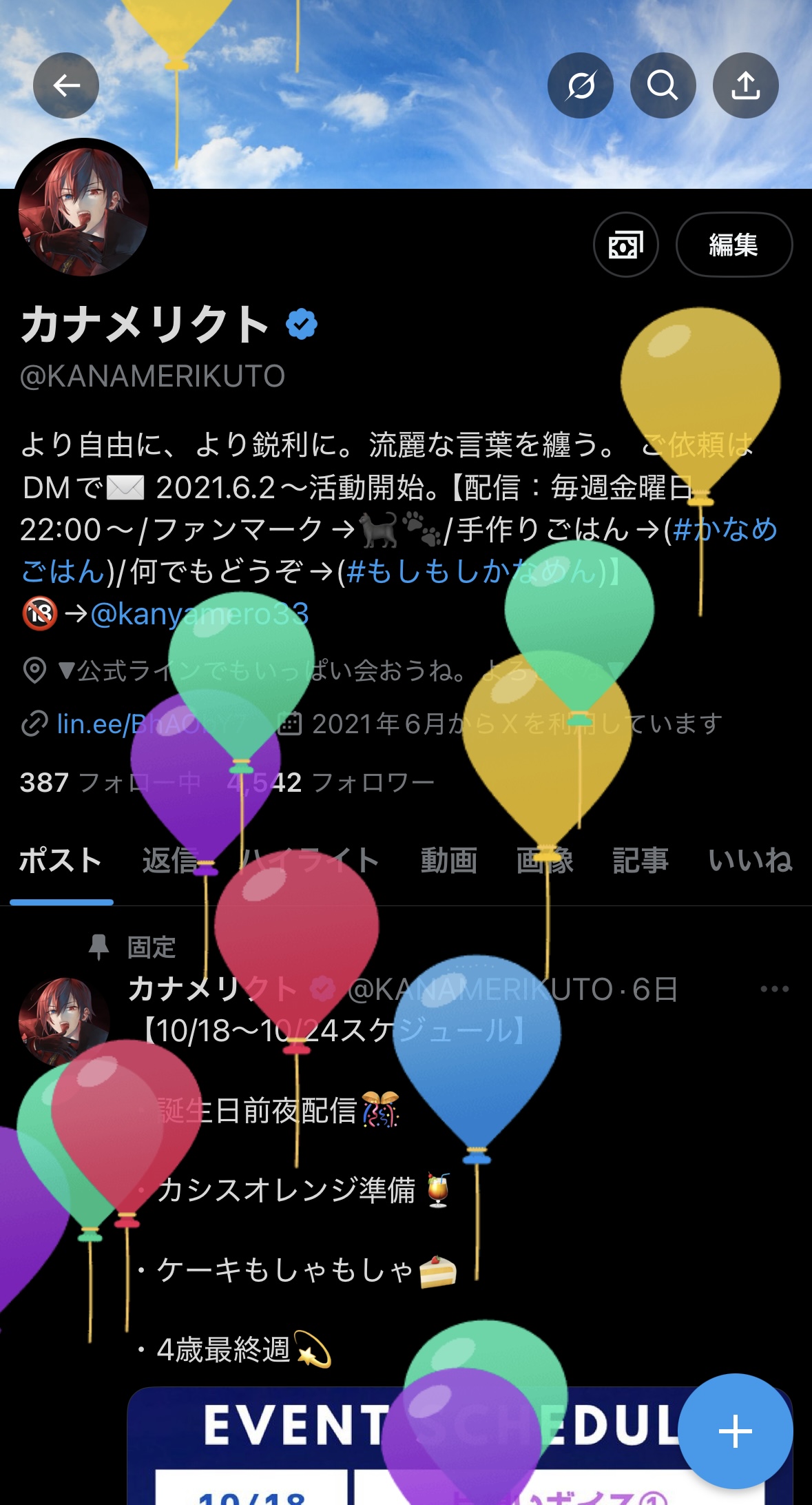Viewport: 812px width, 1505px height.
Task: Share this profile
Action: coord(745,85)
